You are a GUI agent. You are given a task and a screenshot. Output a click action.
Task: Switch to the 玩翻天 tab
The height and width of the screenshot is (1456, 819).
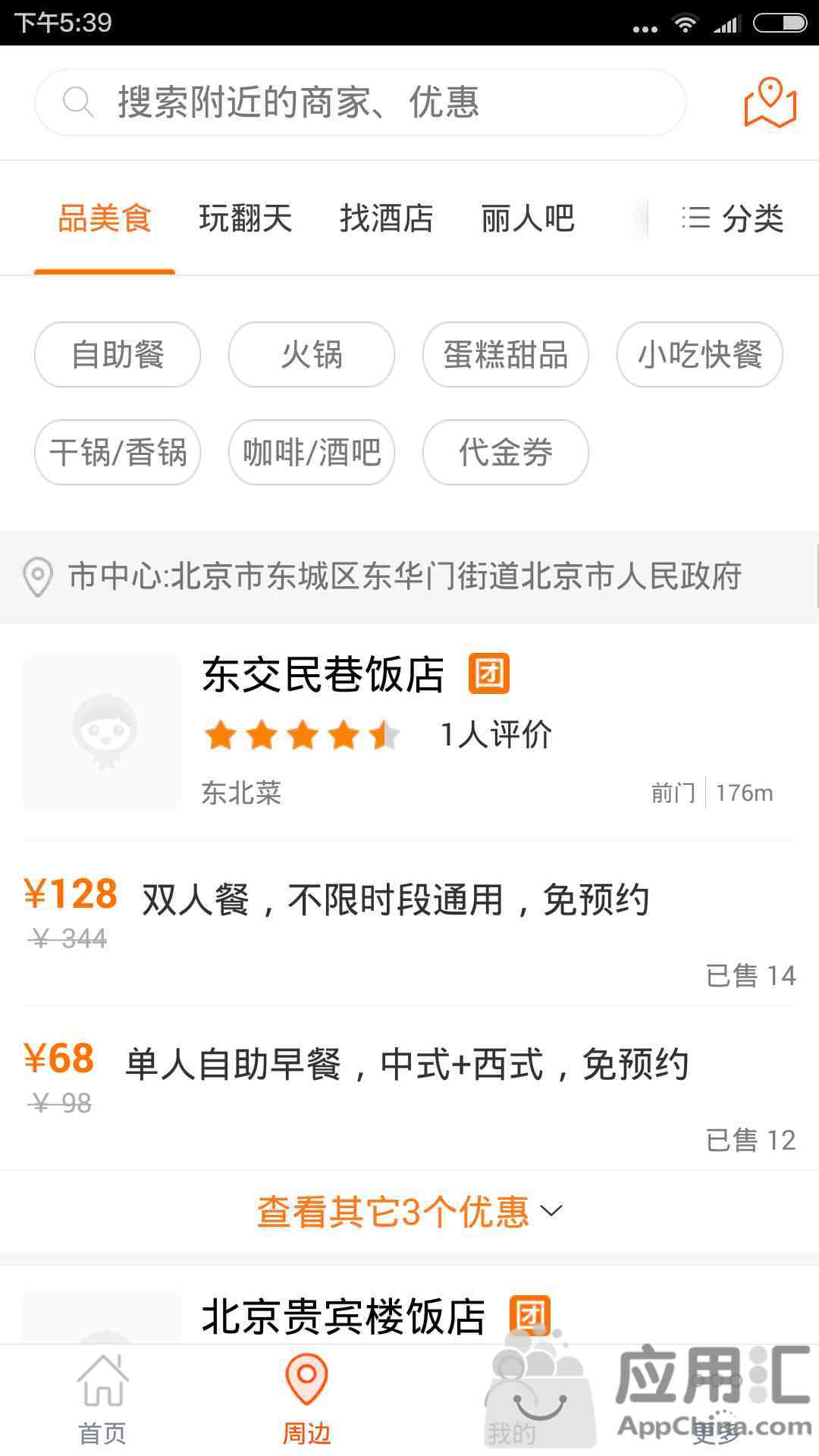point(245,219)
